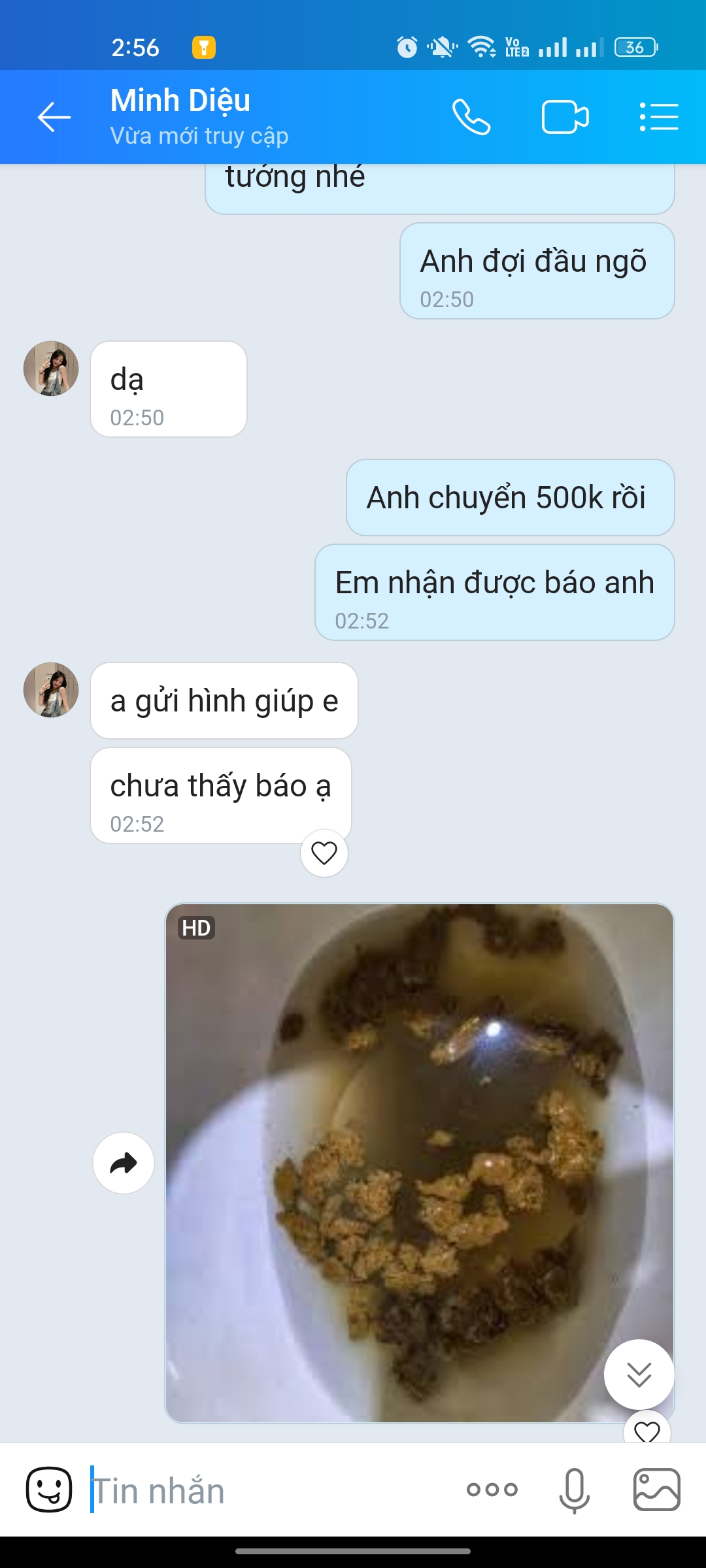Forward the sent HD photo
This screenshot has width=706, height=1568.
click(124, 1163)
